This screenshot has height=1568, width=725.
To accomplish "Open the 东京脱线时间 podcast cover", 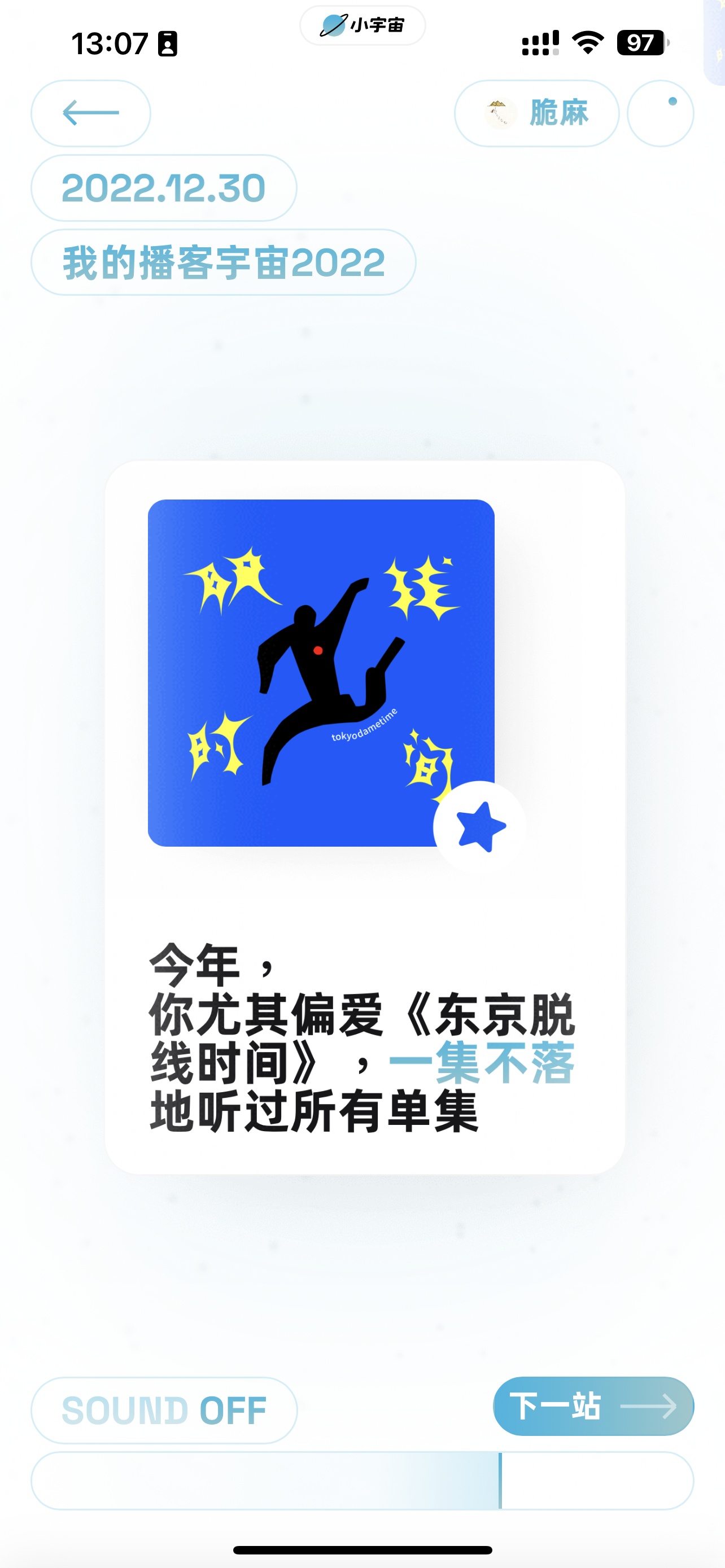I will [321, 673].
